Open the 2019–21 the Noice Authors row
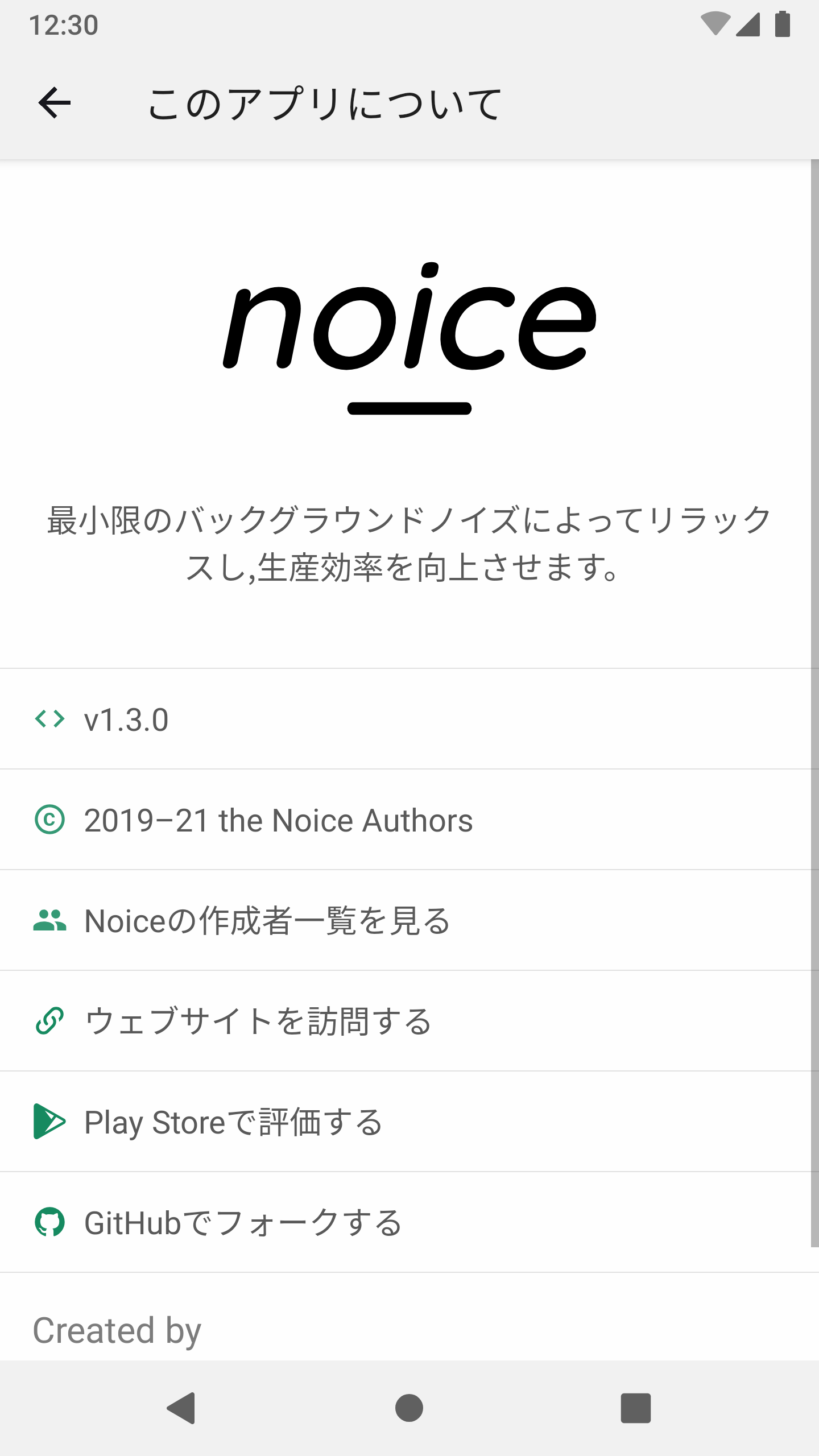819x1456 pixels. (278, 820)
